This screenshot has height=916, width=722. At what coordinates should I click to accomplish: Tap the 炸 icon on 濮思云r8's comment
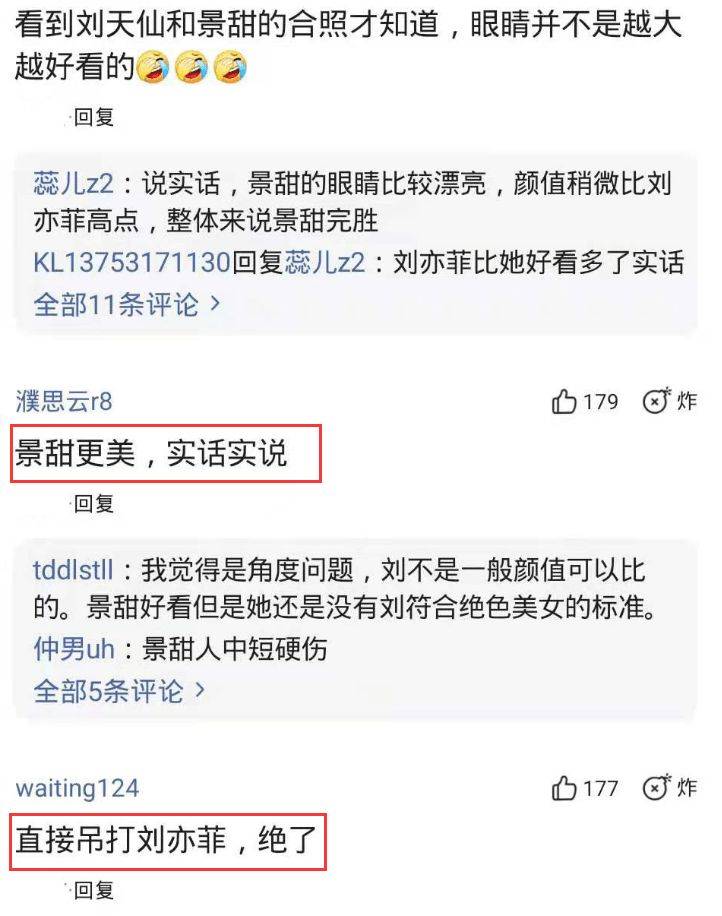click(x=657, y=402)
